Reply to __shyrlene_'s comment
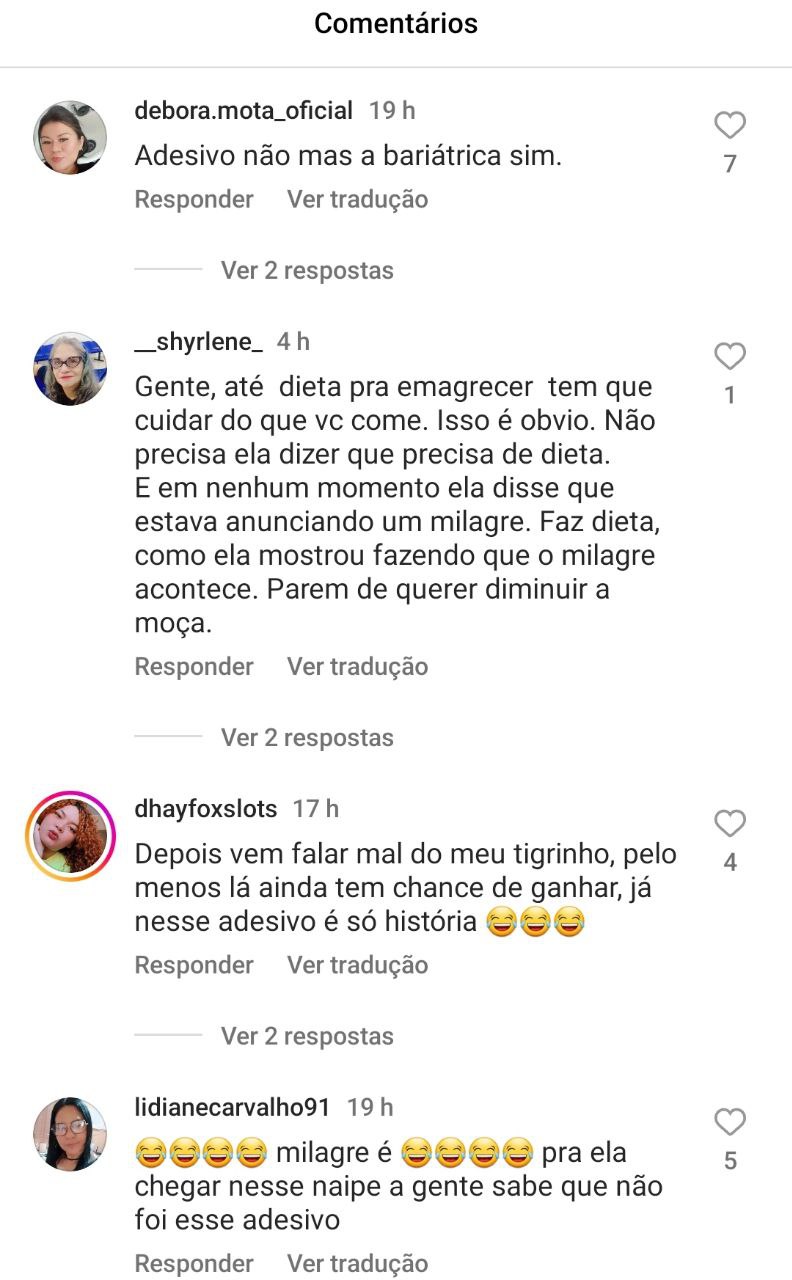792x1280 pixels. coord(194,666)
